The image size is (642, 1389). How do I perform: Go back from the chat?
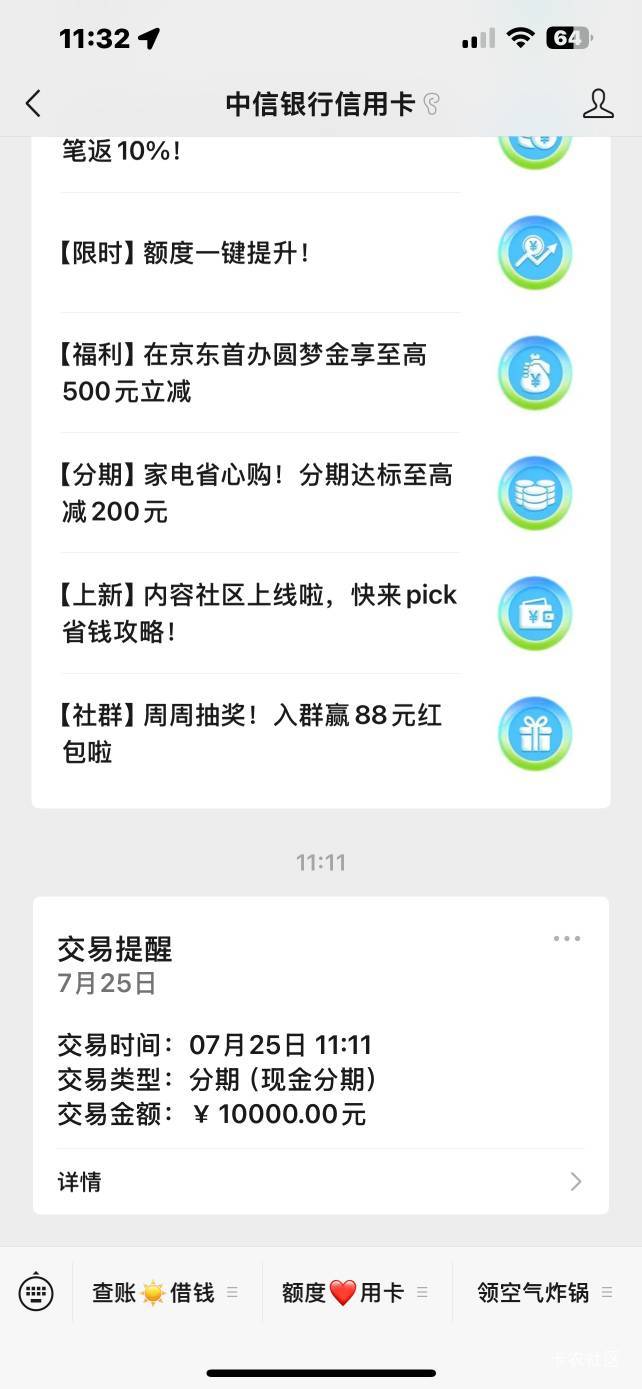[x=33, y=103]
